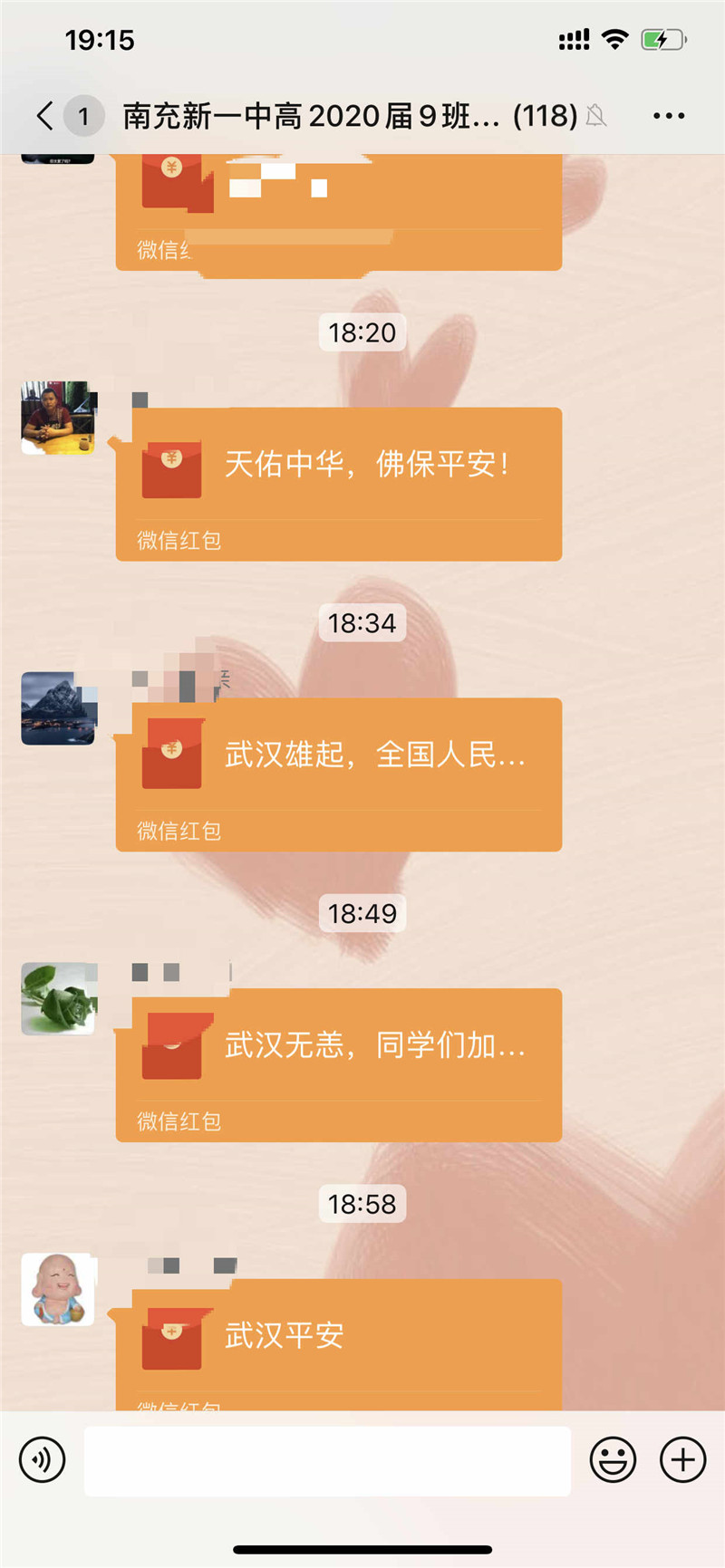The width and height of the screenshot is (725, 1568).
Task: Open the partially visible top red packet
Action: pyautogui.click(x=339, y=210)
